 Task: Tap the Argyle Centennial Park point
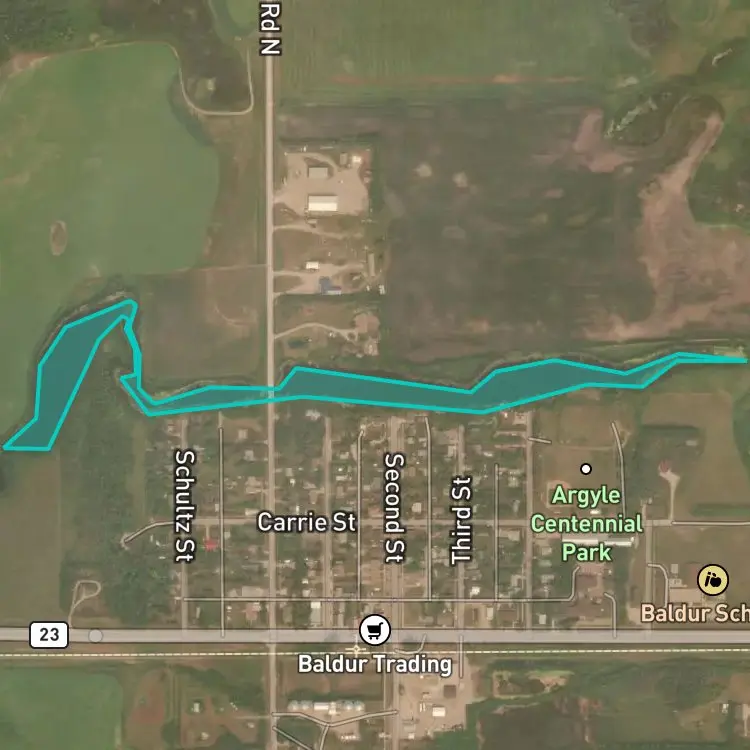pyautogui.click(x=585, y=469)
